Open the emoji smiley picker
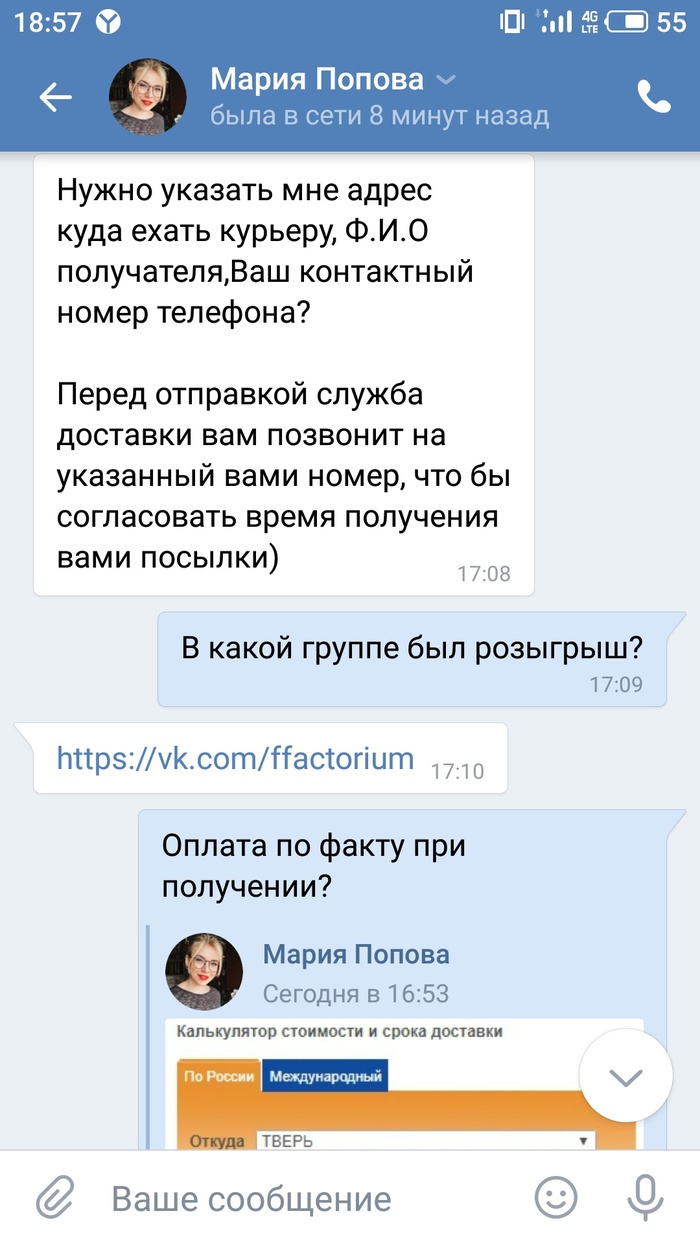This screenshot has width=700, height=1244. click(x=556, y=1197)
